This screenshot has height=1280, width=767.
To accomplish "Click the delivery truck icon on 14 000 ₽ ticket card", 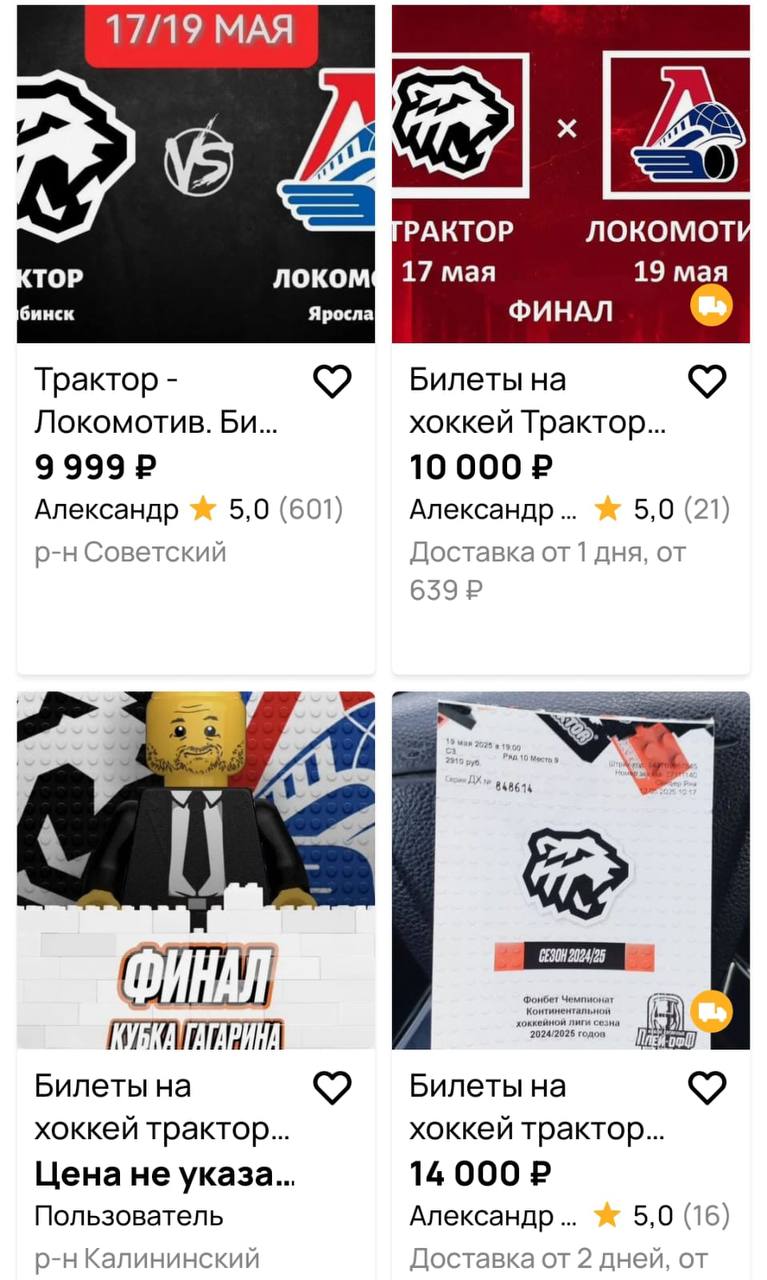I will pos(714,1009).
